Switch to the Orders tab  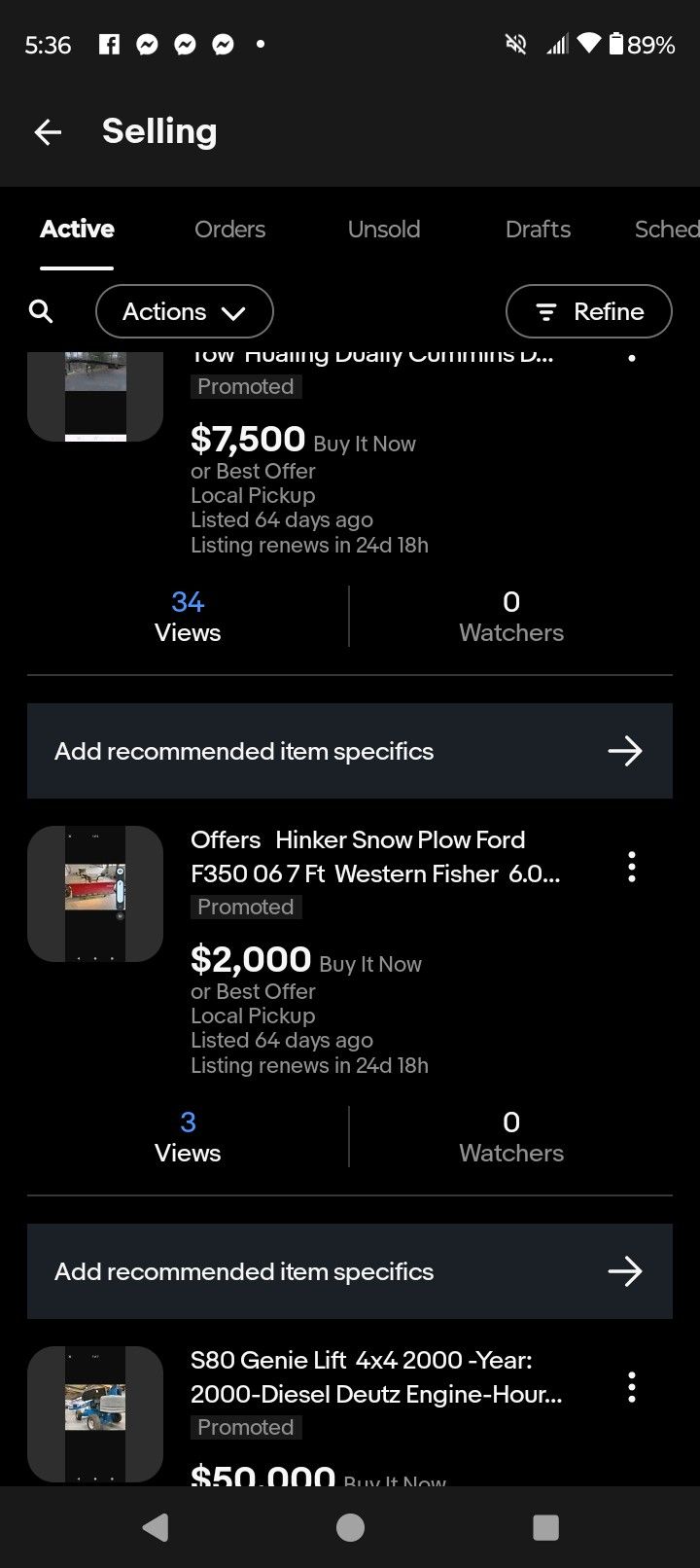pyautogui.click(x=229, y=230)
